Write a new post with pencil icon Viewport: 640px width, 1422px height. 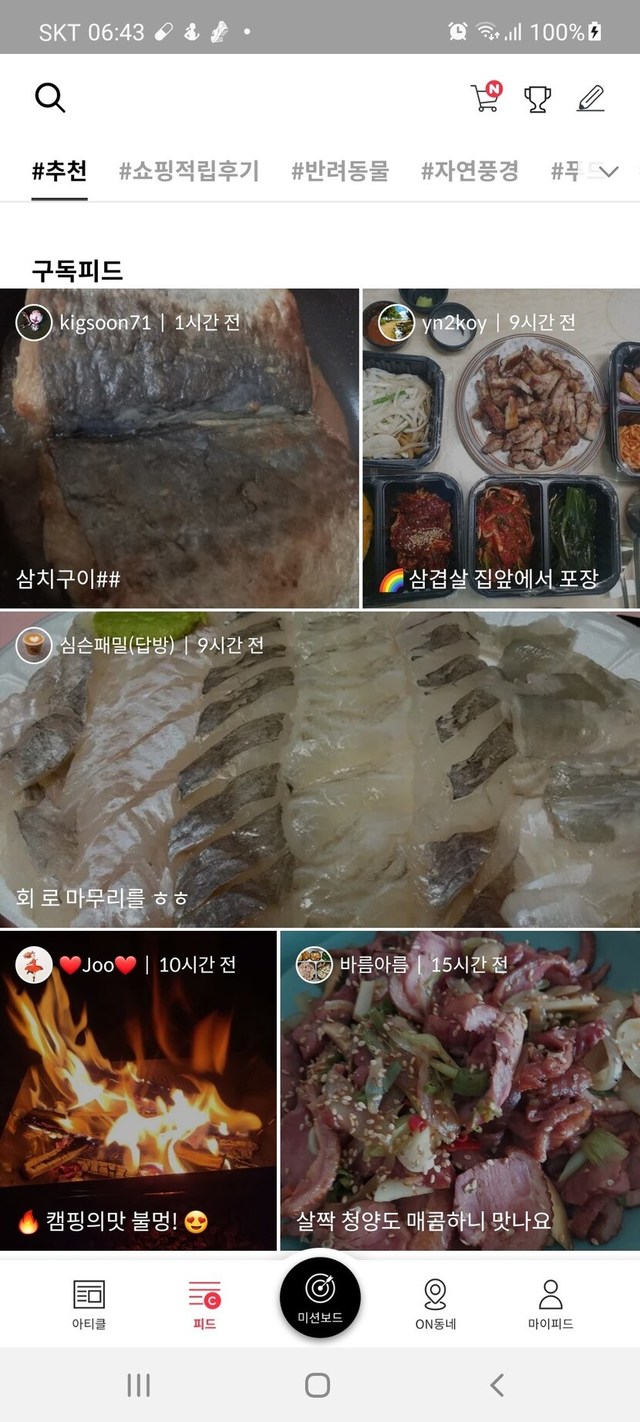(591, 97)
